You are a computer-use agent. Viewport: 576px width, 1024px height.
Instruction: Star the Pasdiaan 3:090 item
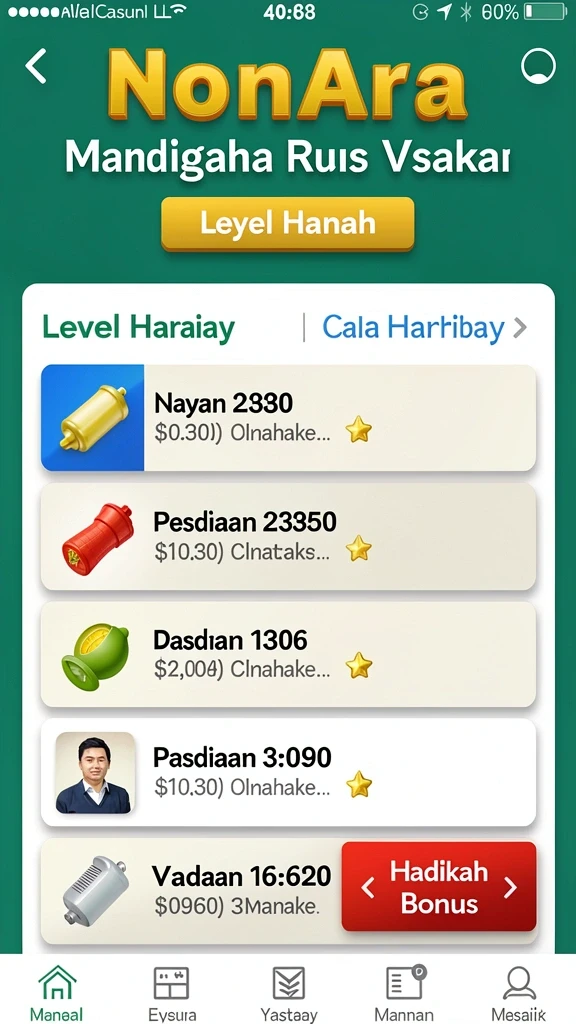tap(359, 784)
